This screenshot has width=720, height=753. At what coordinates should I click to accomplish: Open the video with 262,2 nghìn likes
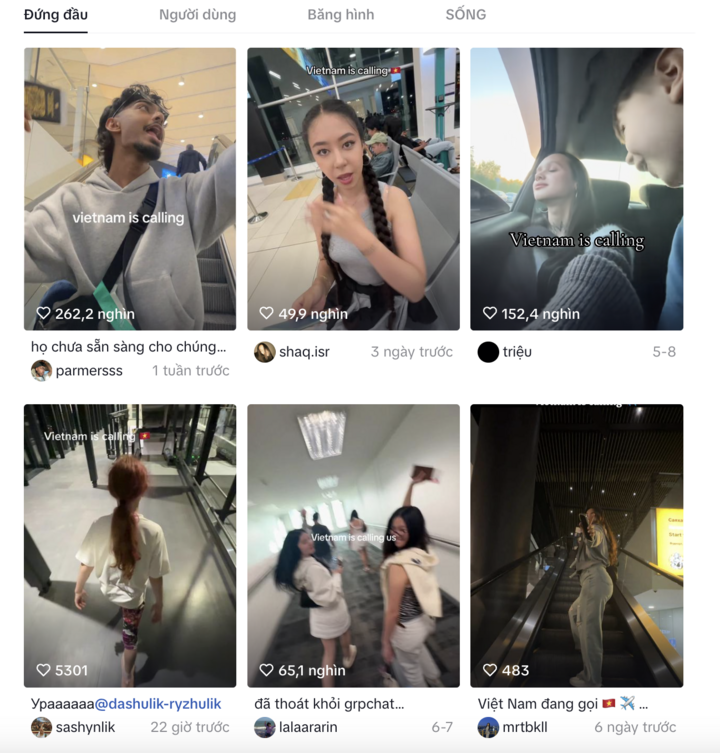(130, 189)
